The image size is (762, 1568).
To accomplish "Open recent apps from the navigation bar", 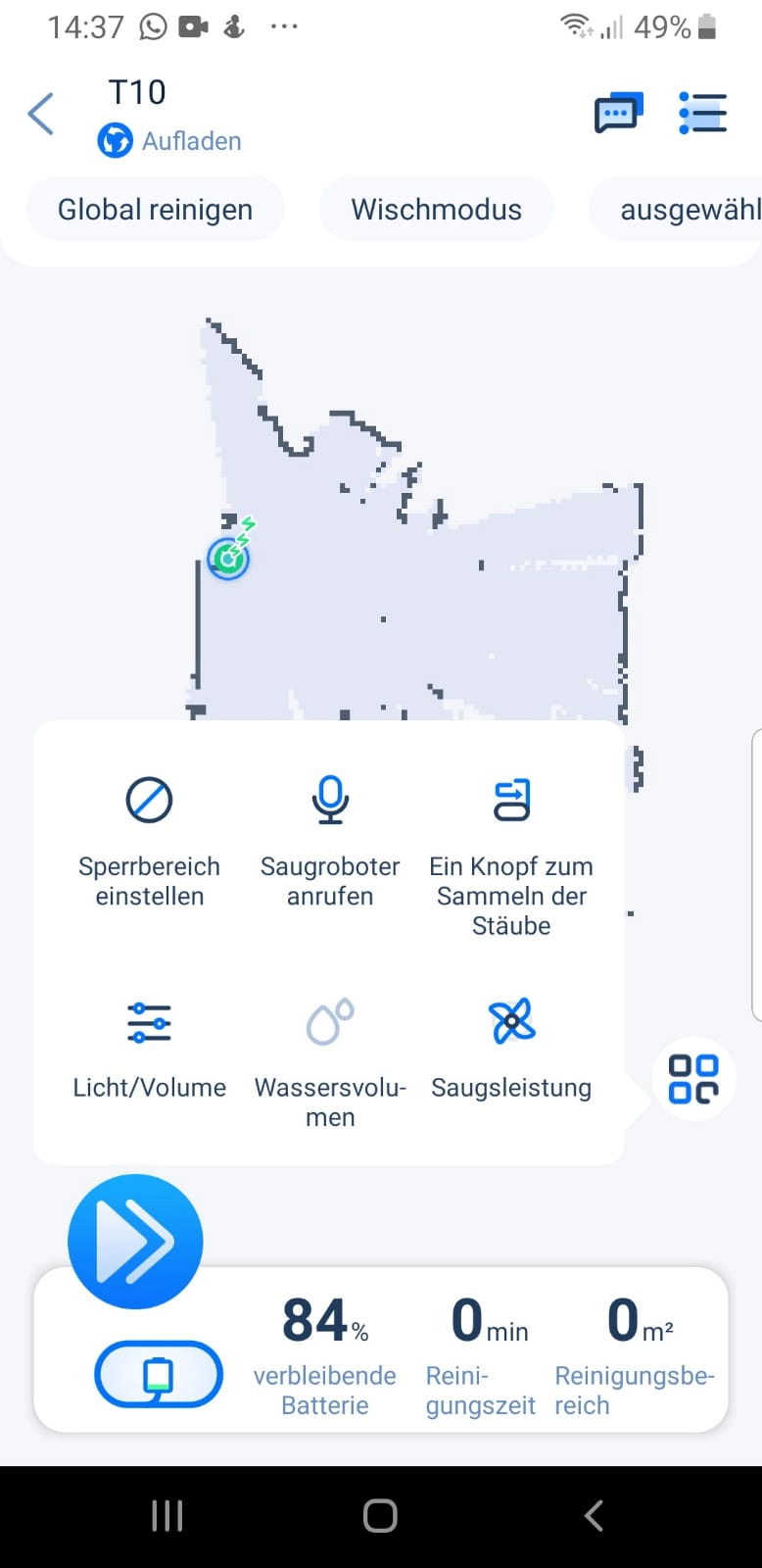I will [x=167, y=1516].
